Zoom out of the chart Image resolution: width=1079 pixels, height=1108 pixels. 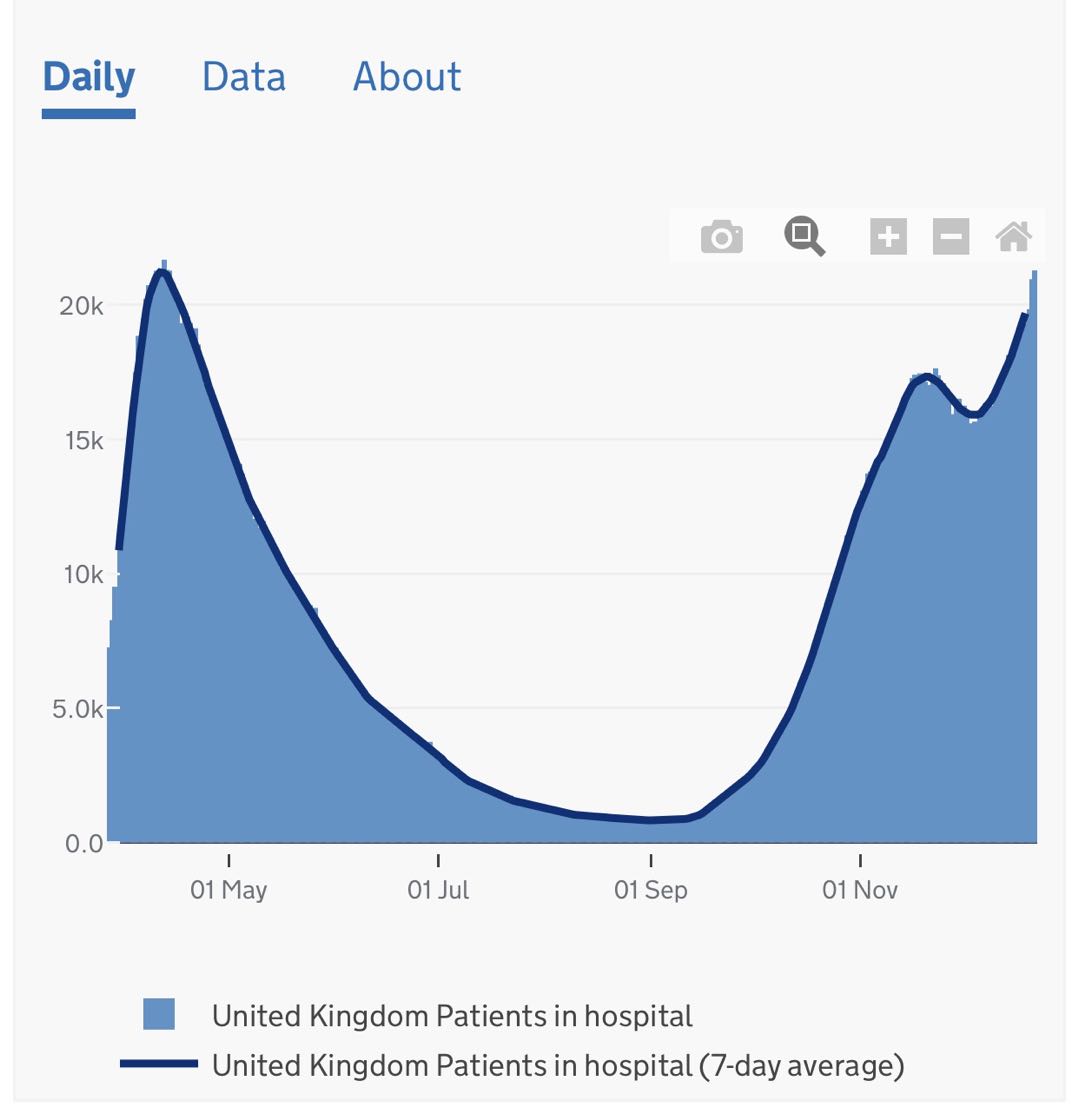pos(951,237)
